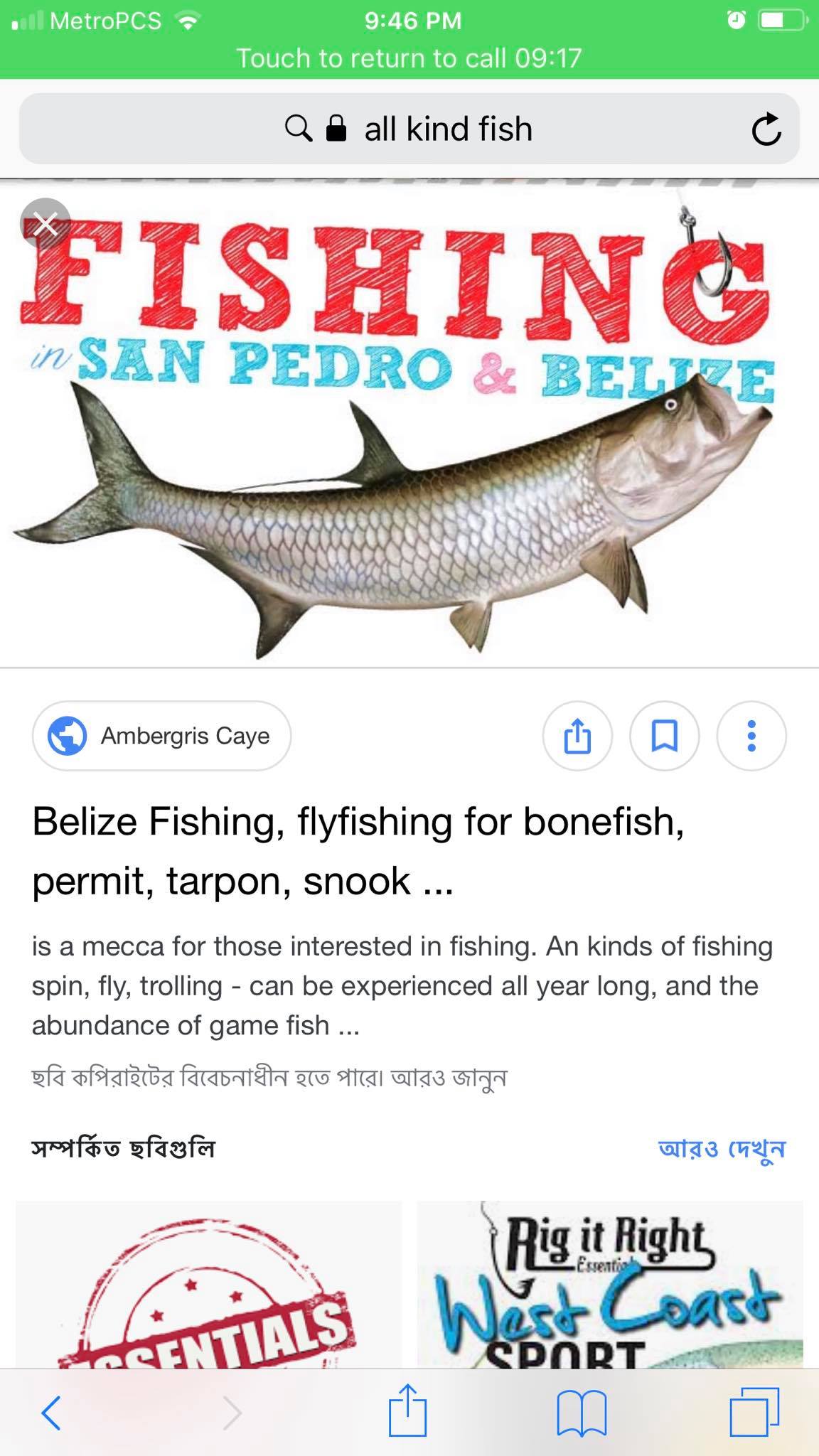Open the Belize Fishing flyfishing title link
Screen dimensions: 819x1456
tap(358, 851)
